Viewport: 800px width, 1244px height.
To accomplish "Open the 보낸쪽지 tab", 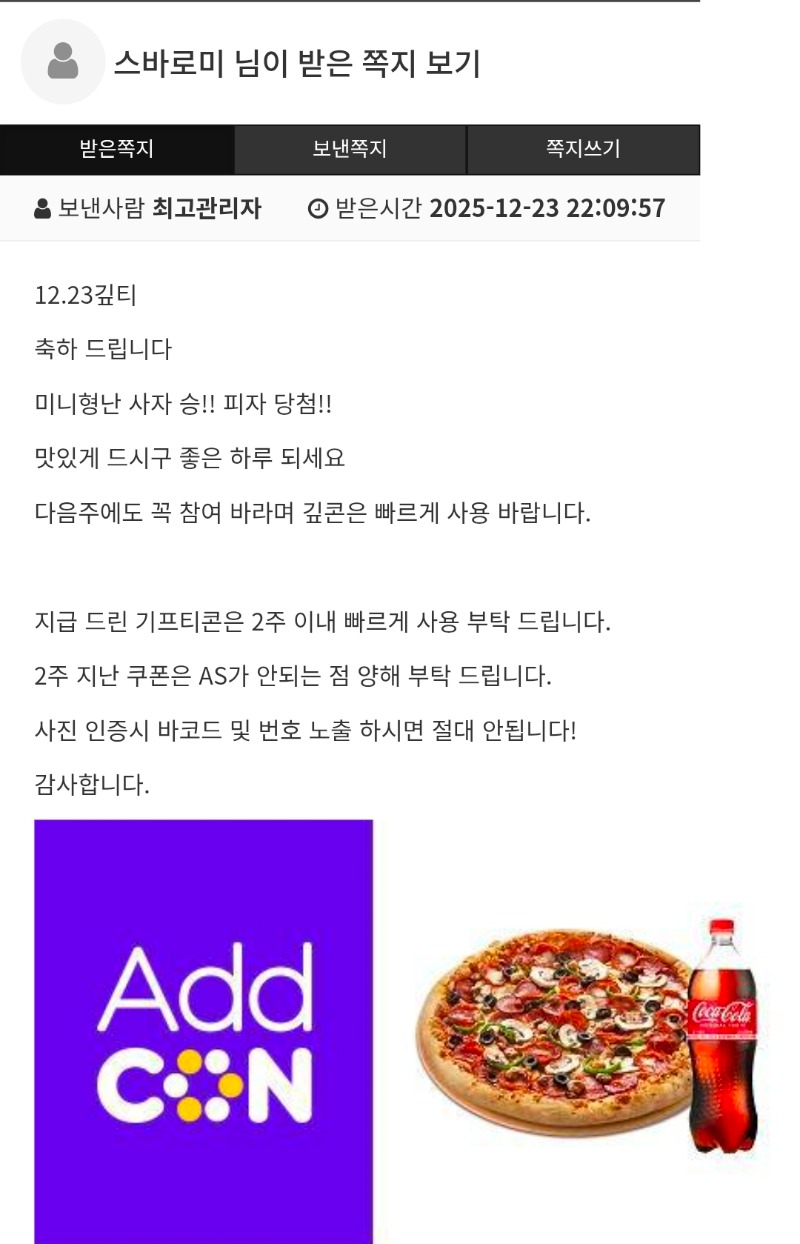I will [350, 150].
